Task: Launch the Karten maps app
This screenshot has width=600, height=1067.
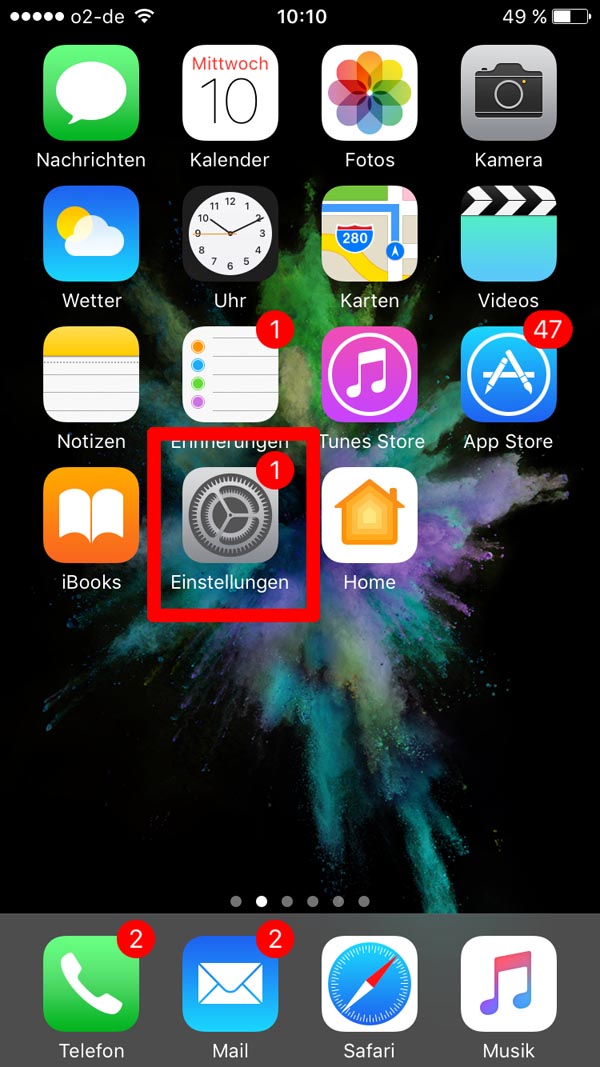Action: pyautogui.click(x=369, y=233)
